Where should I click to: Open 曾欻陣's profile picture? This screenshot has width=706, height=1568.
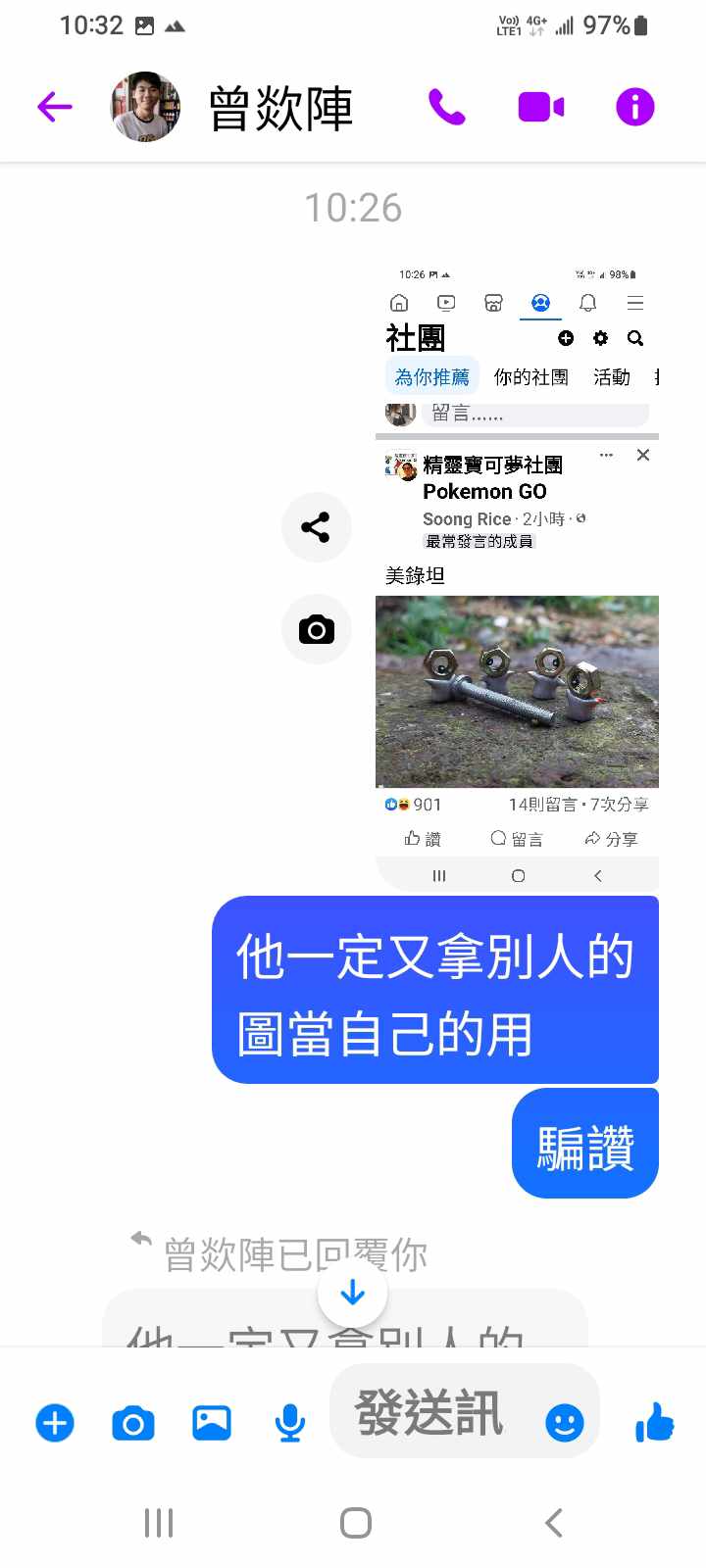point(145,107)
